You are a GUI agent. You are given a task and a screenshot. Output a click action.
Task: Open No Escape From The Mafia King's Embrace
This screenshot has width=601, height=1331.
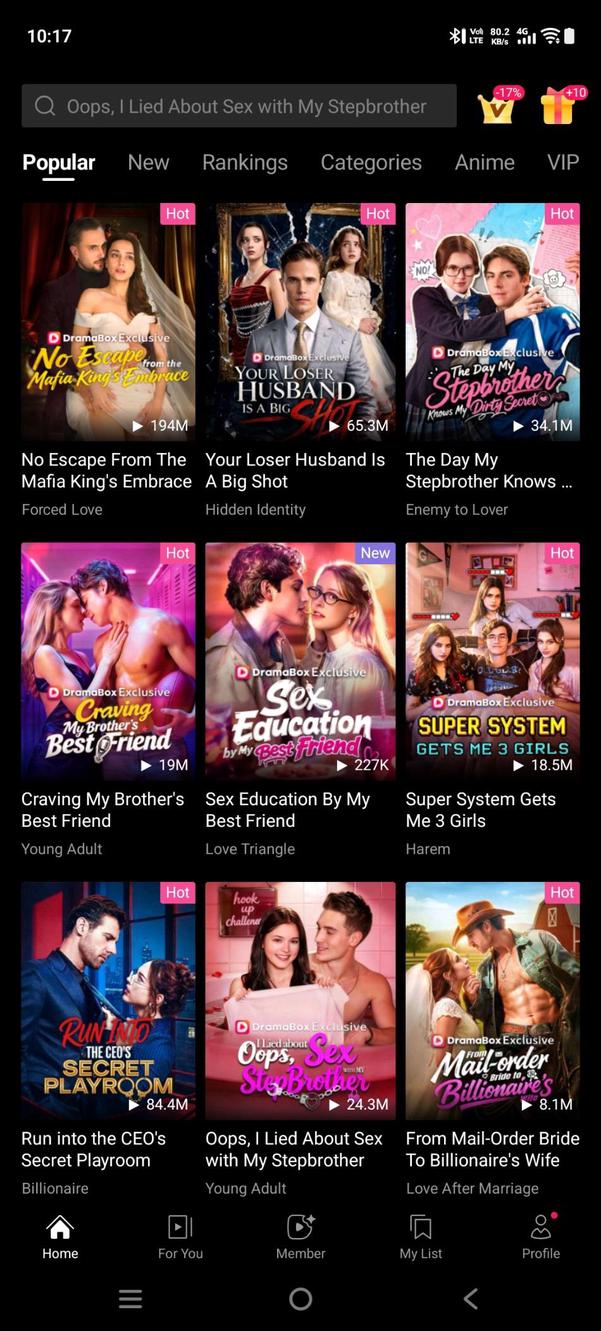coord(108,322)
